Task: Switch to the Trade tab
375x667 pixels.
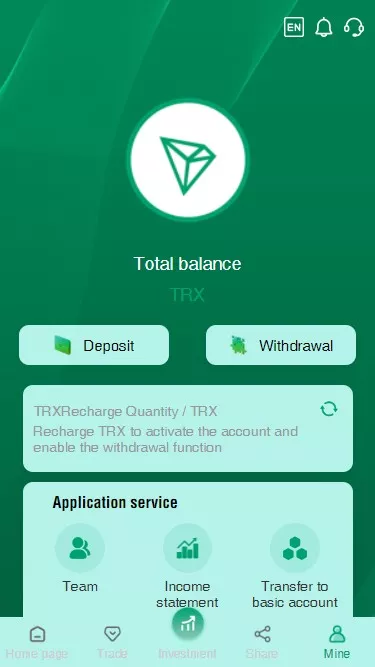Action: pyautogui.click(x=112, y=642)
